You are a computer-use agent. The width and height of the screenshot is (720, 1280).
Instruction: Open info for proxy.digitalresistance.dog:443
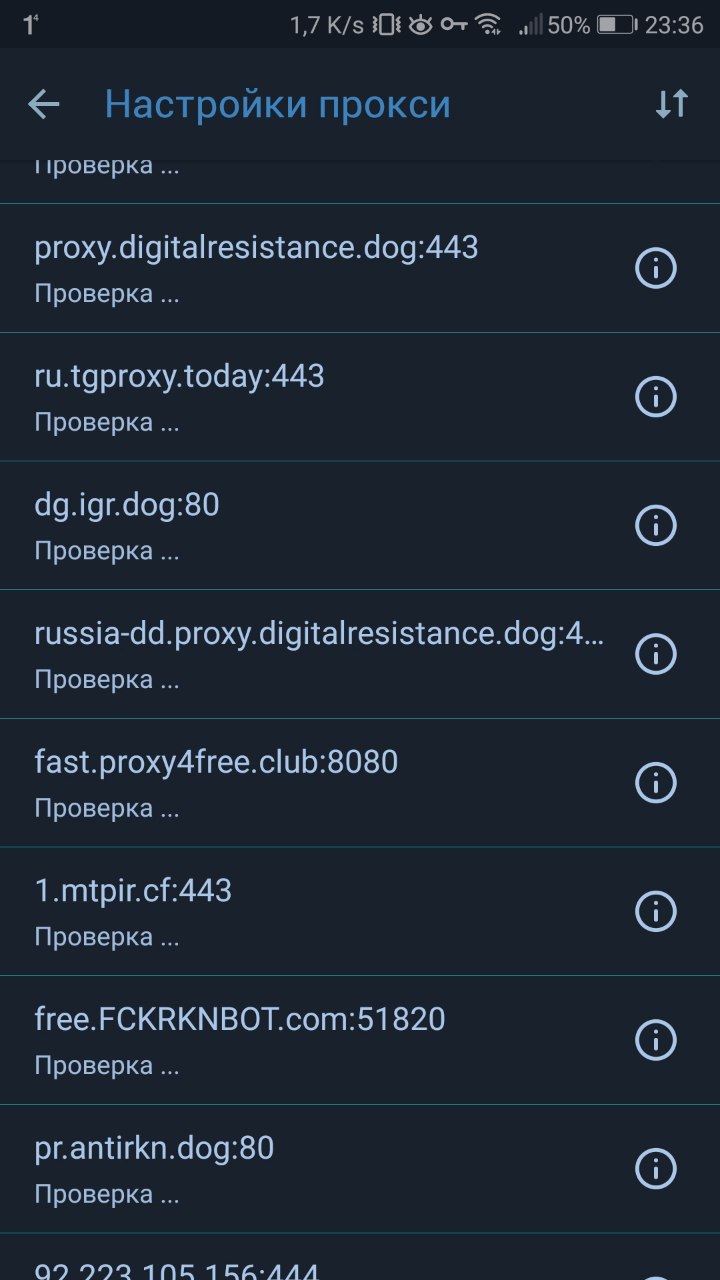pyautogui.click(x=656, y=268)
